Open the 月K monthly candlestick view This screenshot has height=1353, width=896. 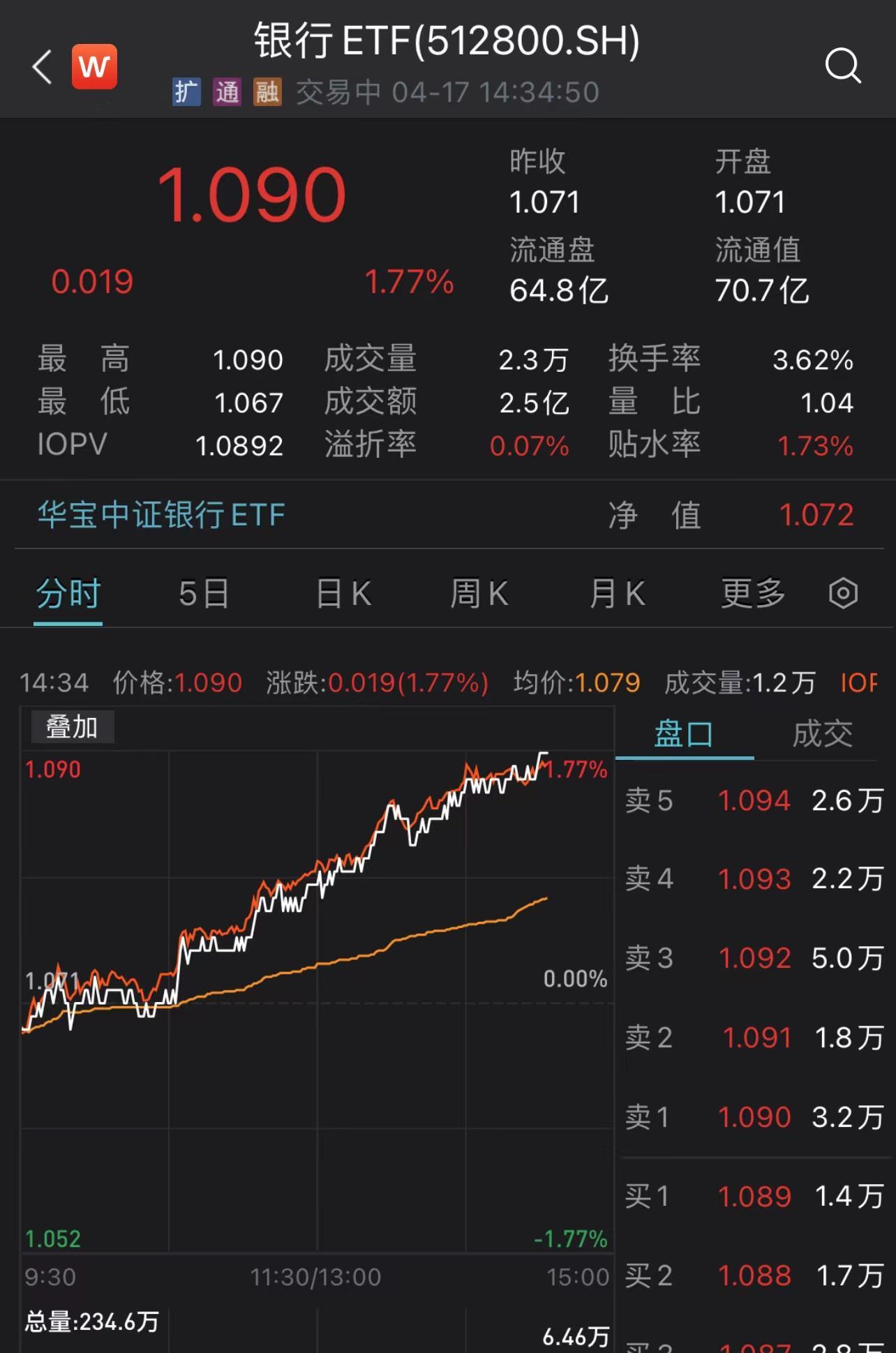tap(617, 593)
